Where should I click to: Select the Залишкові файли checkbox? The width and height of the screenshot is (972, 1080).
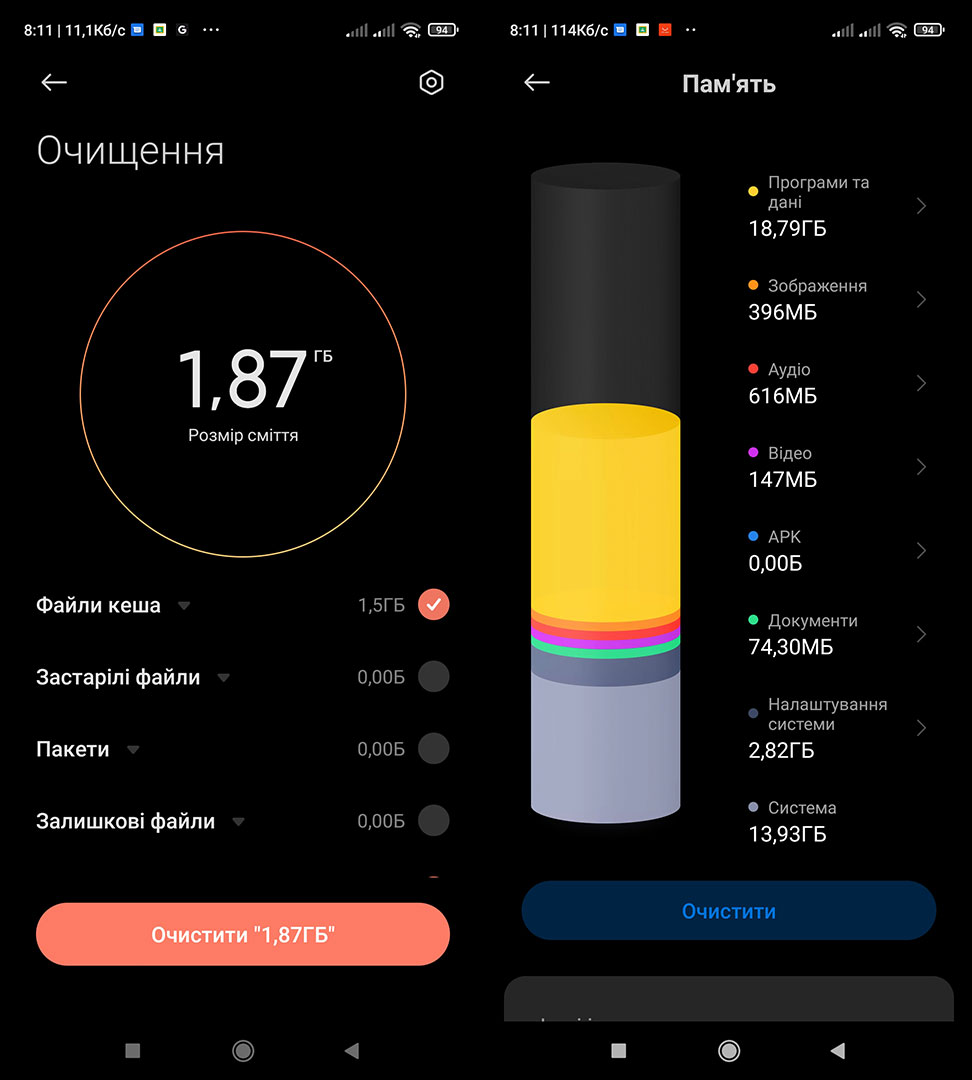click(433, 820)
